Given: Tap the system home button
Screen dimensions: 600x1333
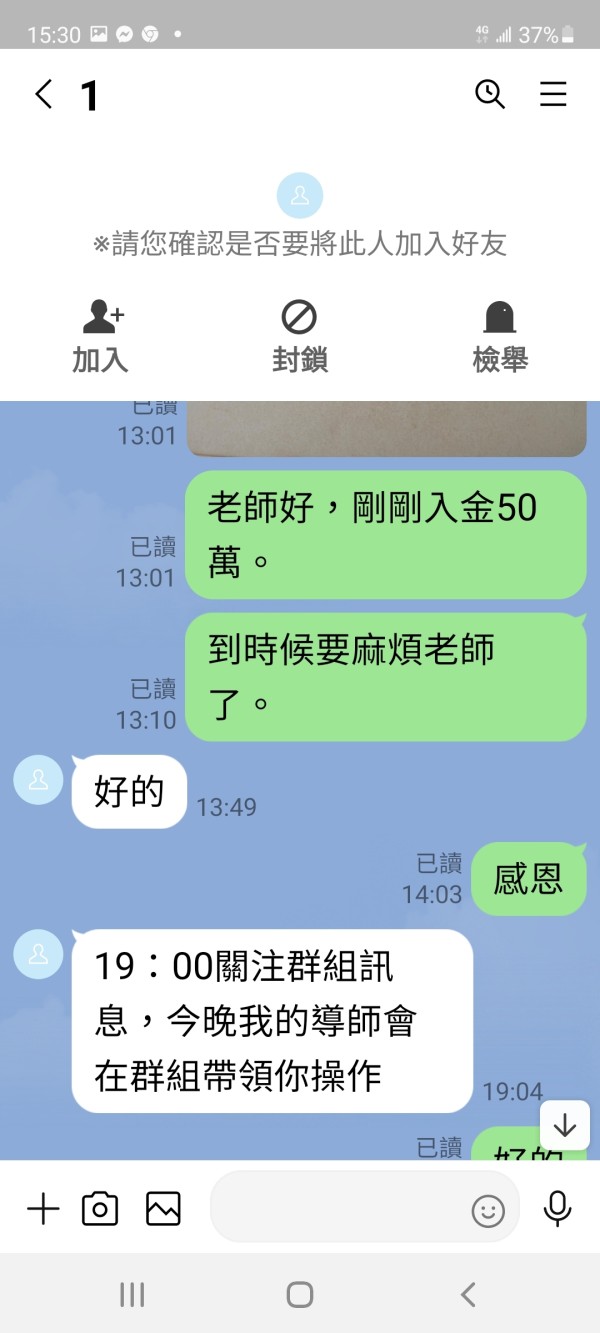Looking at the screenshot, I should (300, 1295).
